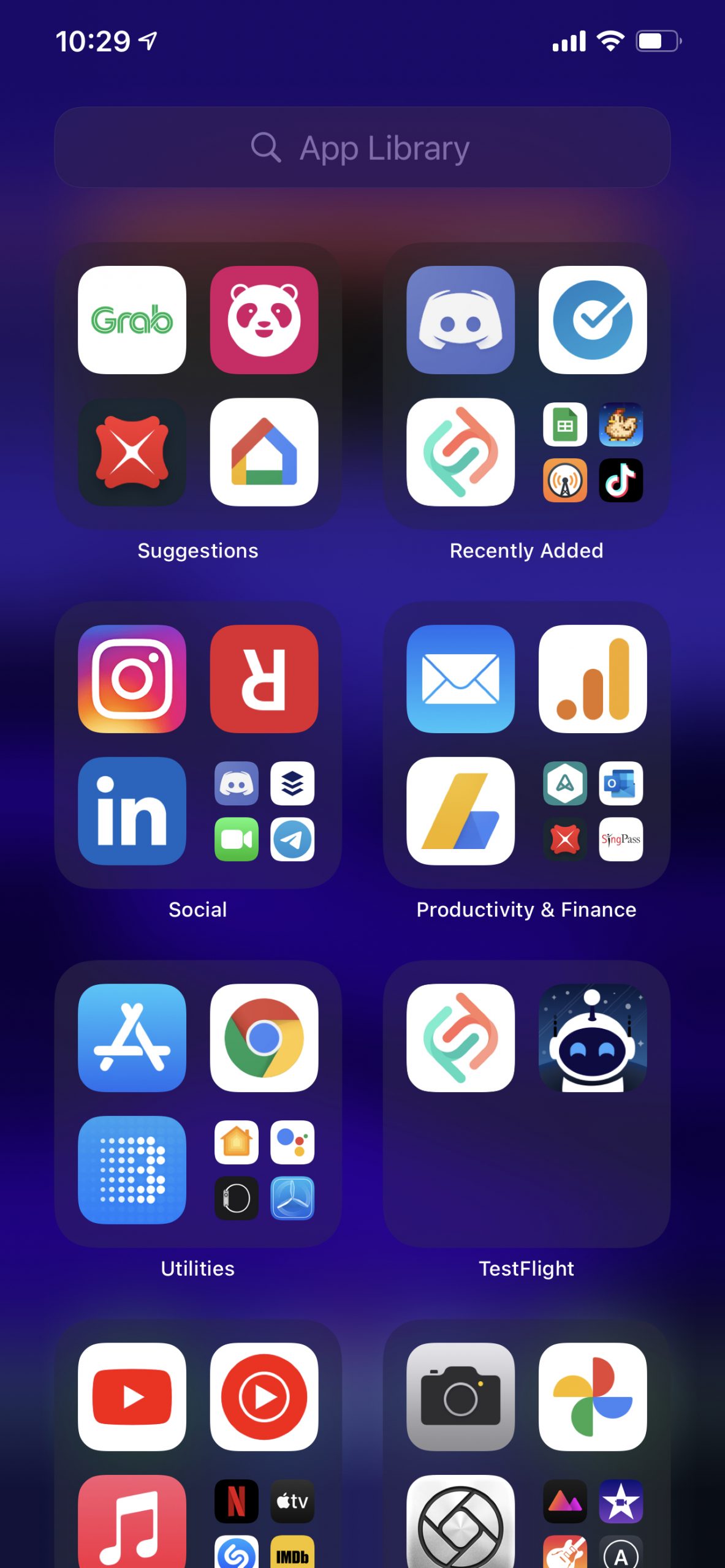
Task: Expand the small icon cluster in Recently Added
Action: pyautogui.click(x=593, y=453)
